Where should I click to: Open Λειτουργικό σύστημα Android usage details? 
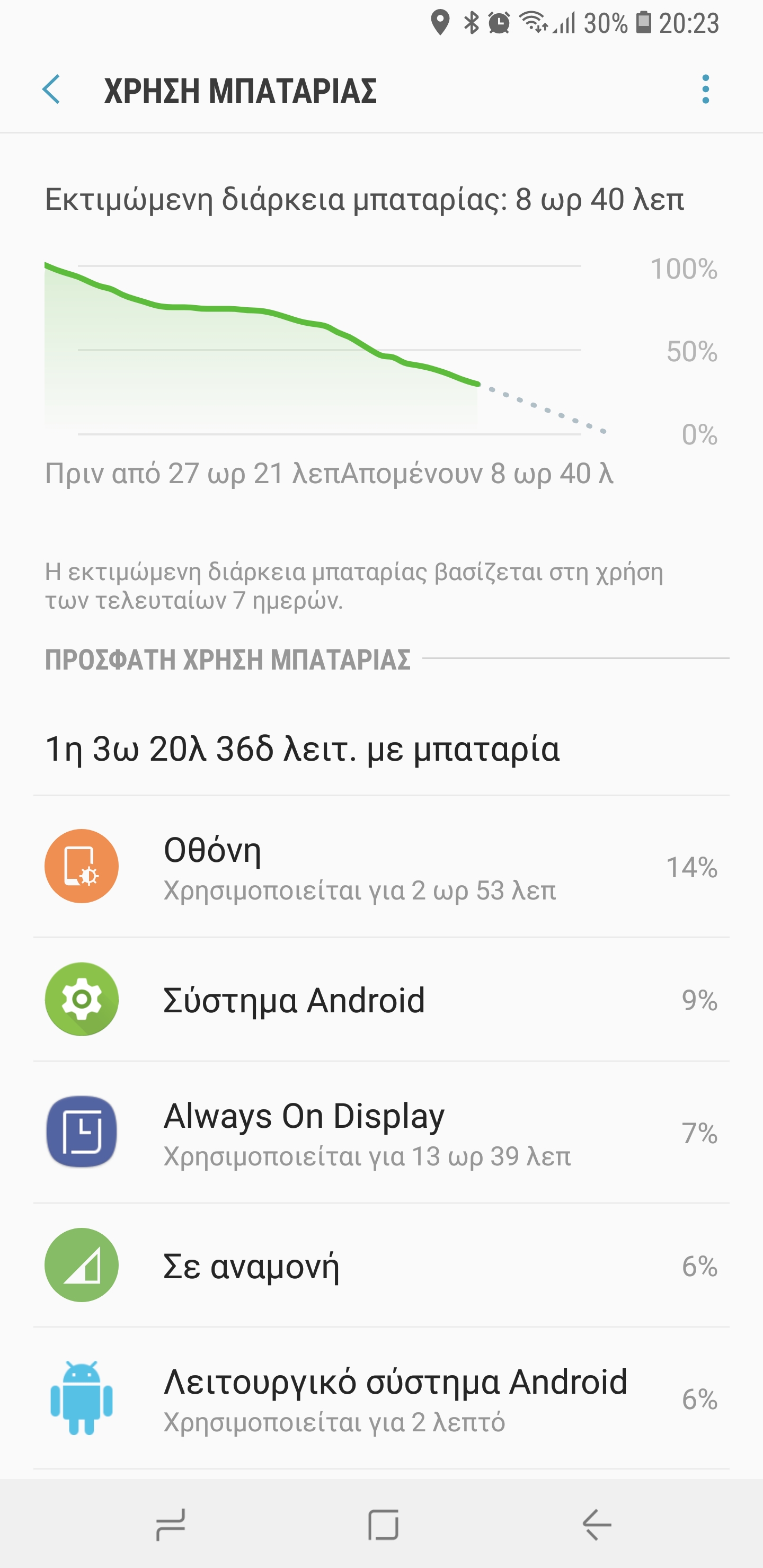click(381, 1398)
